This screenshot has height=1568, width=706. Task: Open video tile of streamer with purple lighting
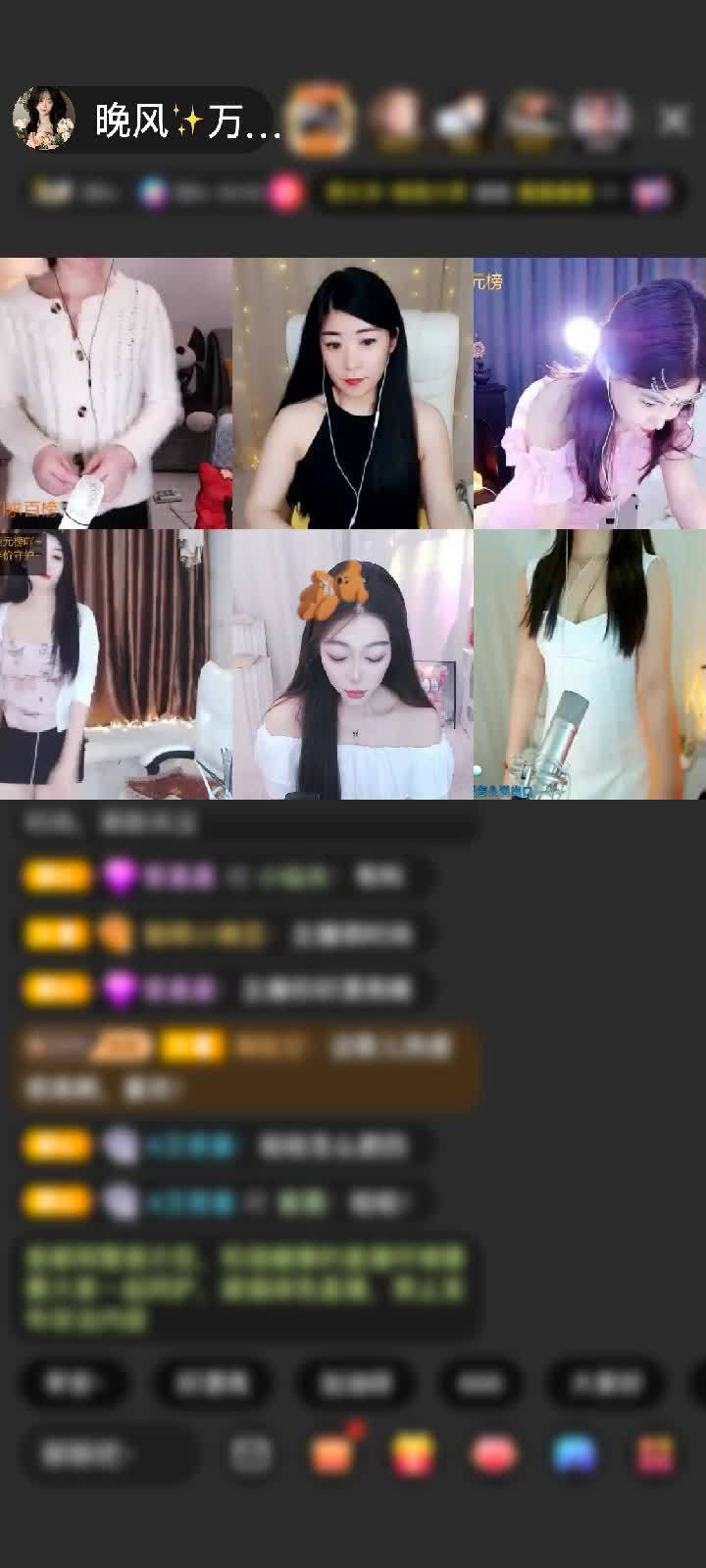coord(589,392)
